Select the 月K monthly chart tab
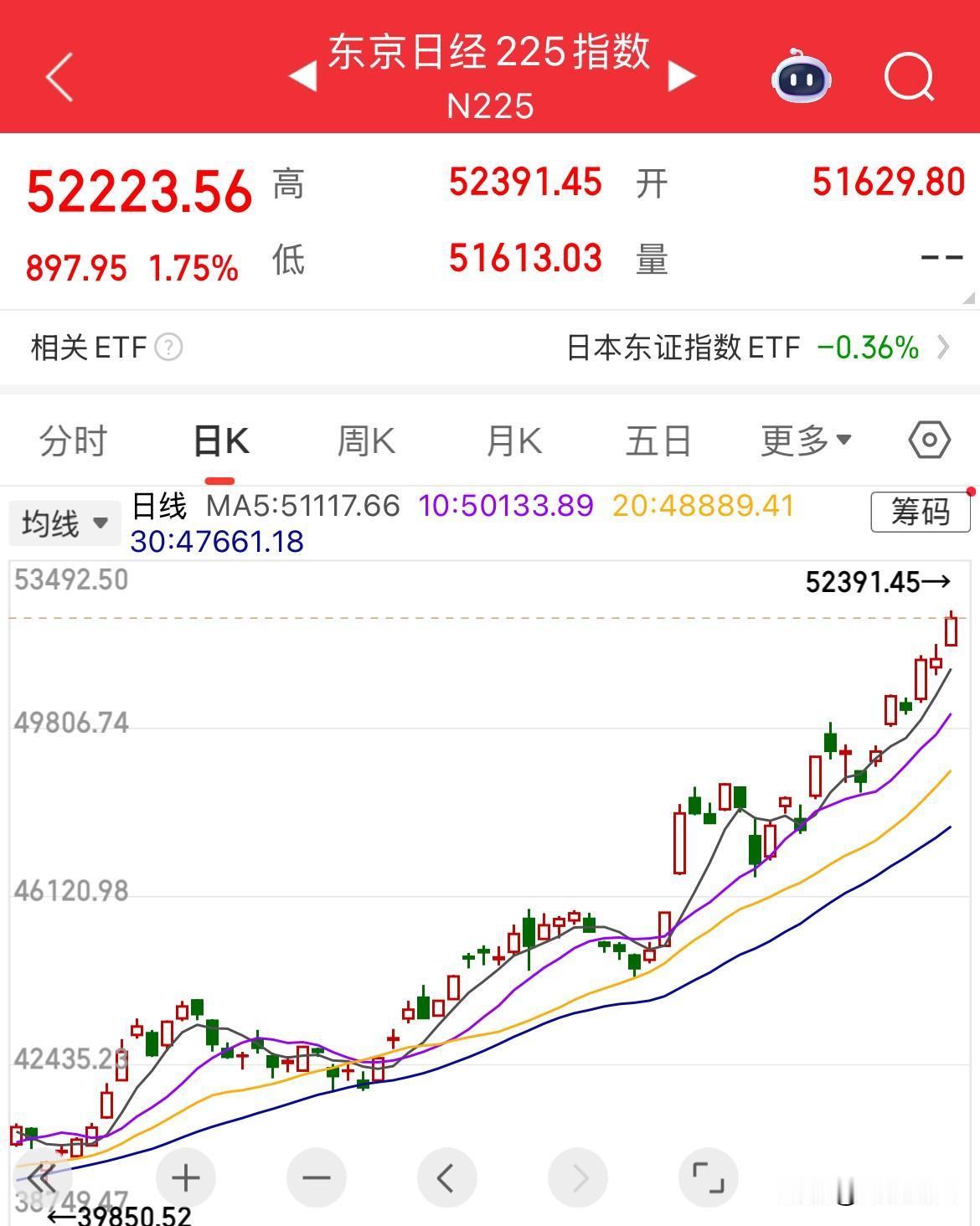Image resolution: width=980 pixels, height=1226 pixels. click(x=513, y=439)
